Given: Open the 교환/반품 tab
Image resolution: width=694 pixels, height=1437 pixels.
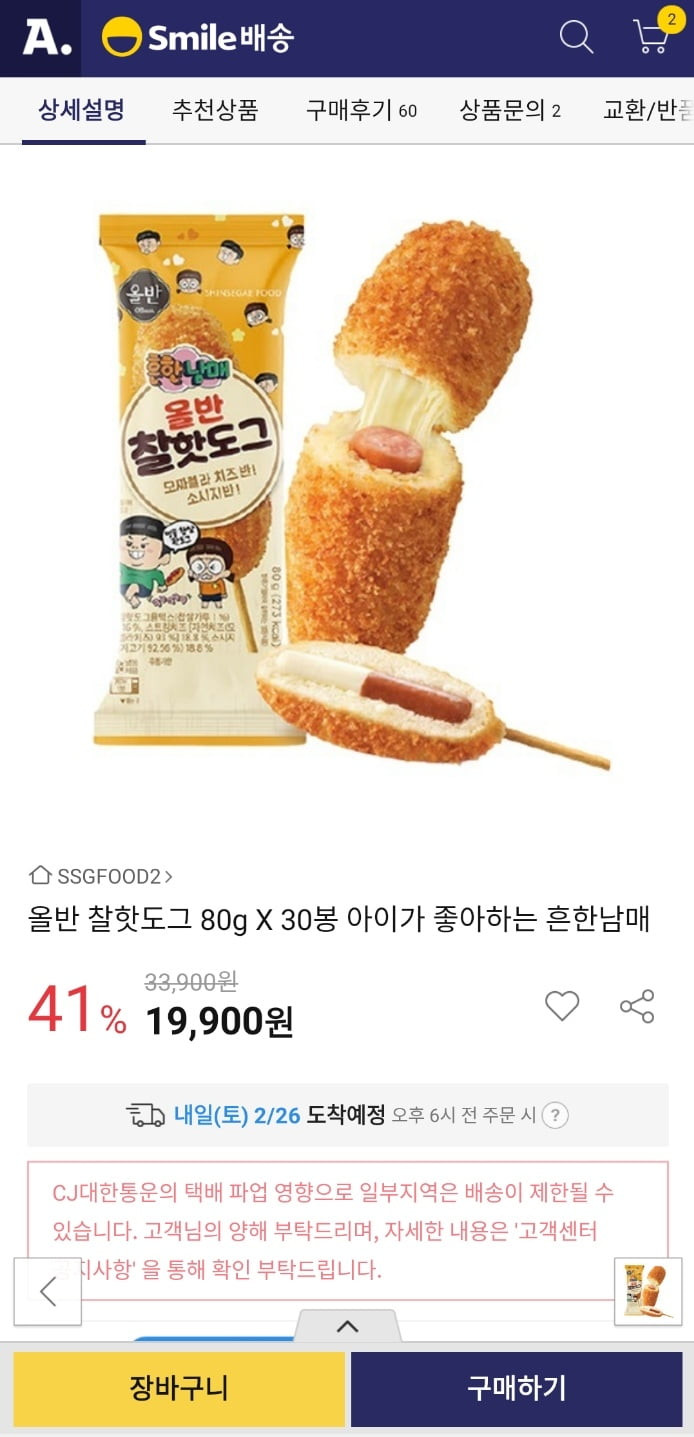Looking at the screenshot, I should [x=648, y=110].
